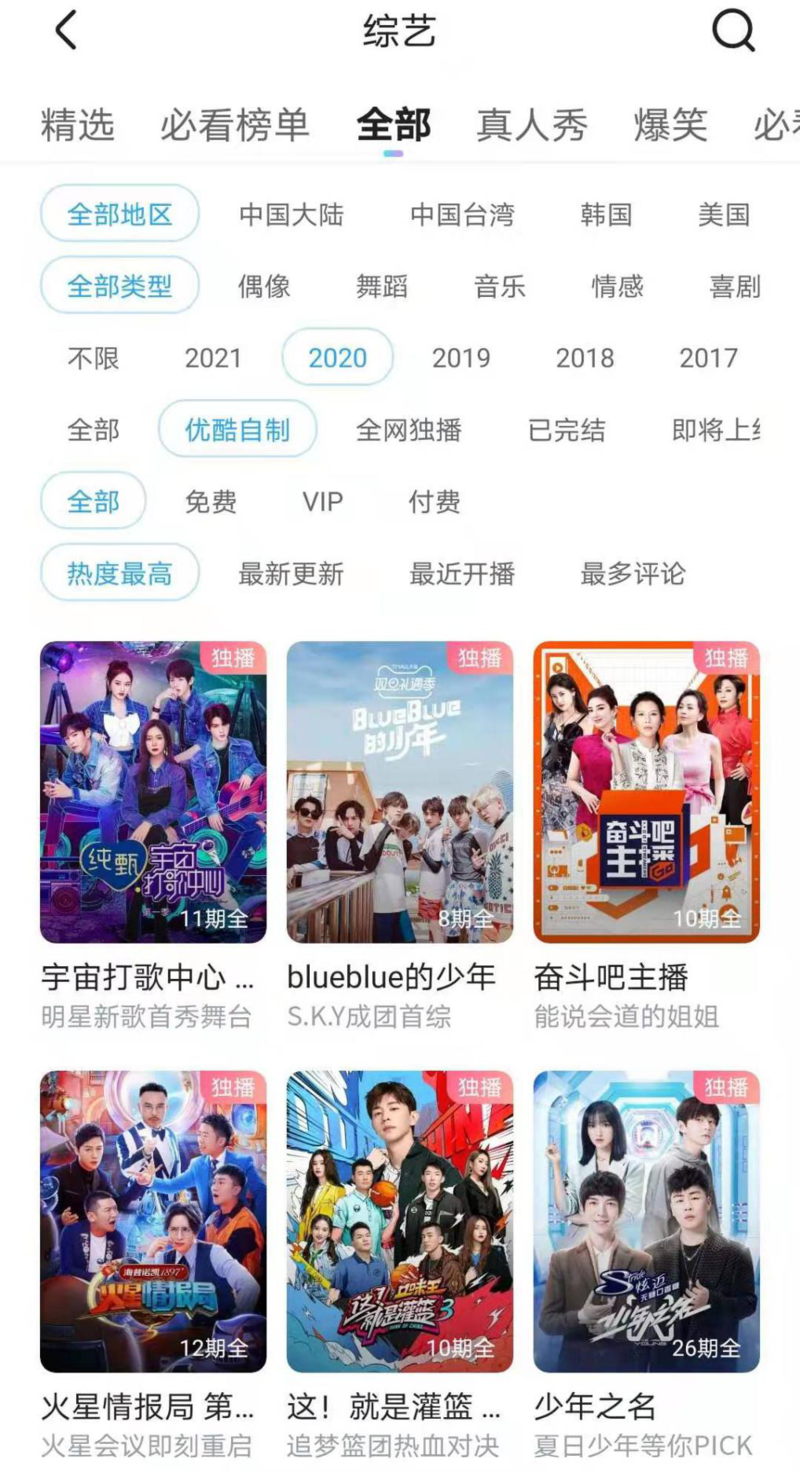Sort by 最新更新
The image size is (800, 1473).
[x=291, y=574]
